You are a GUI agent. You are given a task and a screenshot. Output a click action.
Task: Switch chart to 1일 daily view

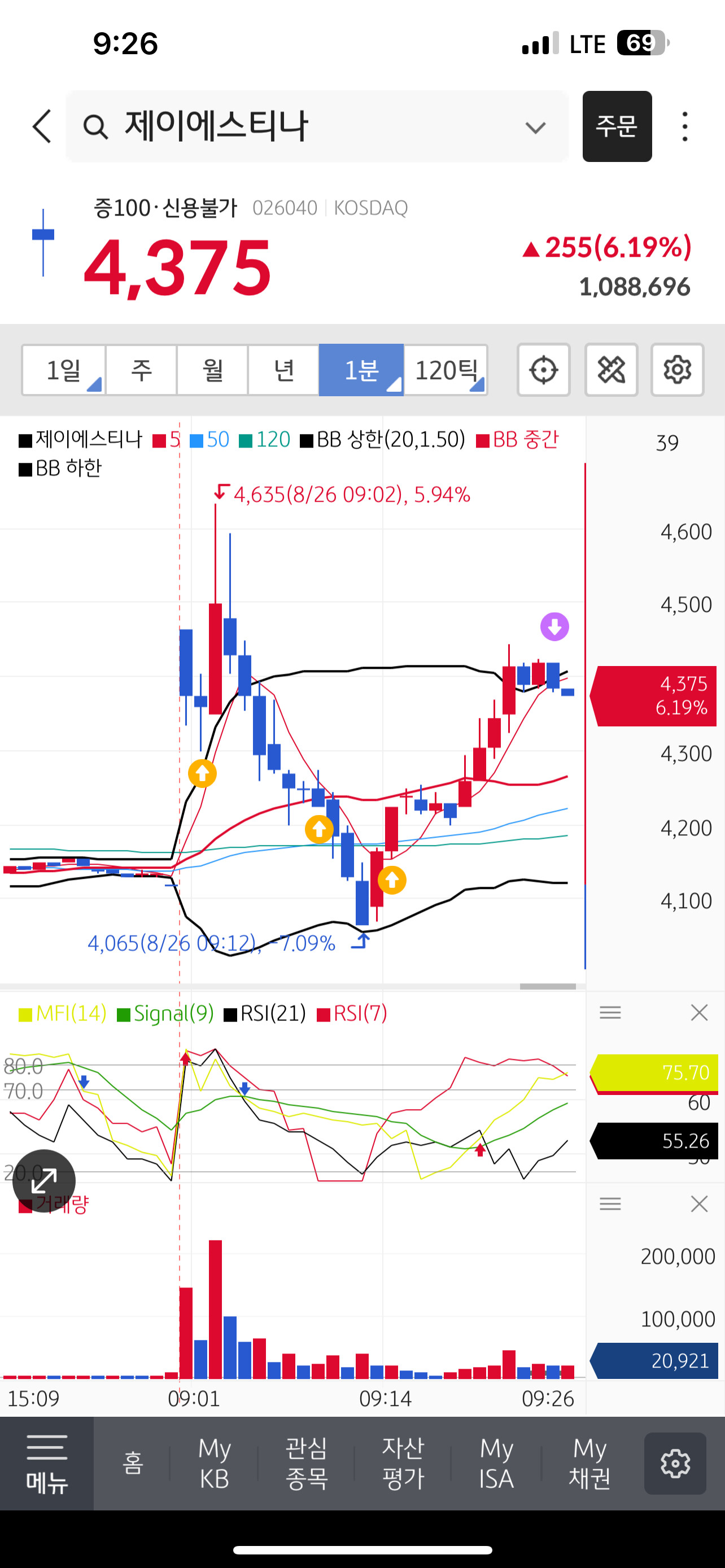click(x=64, y=370)
